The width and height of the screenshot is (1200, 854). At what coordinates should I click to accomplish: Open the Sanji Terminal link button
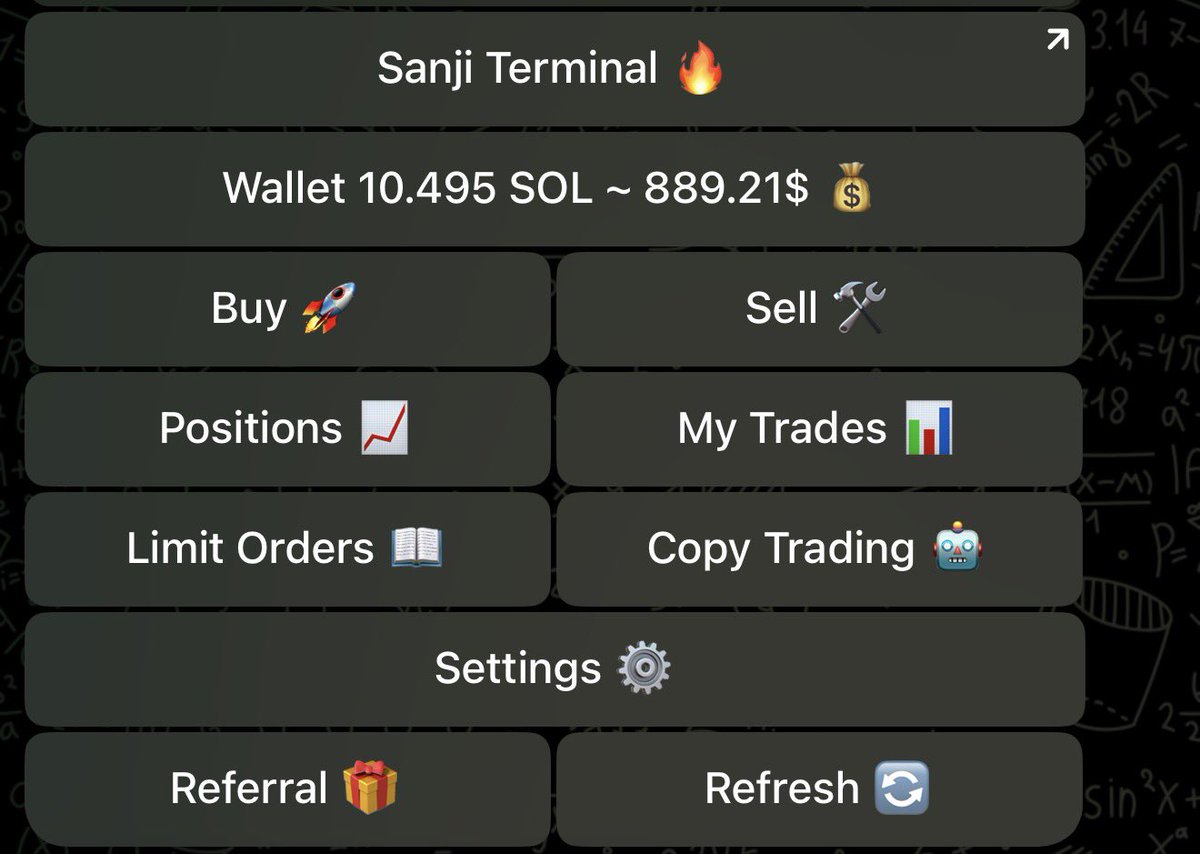pos(554,70)
